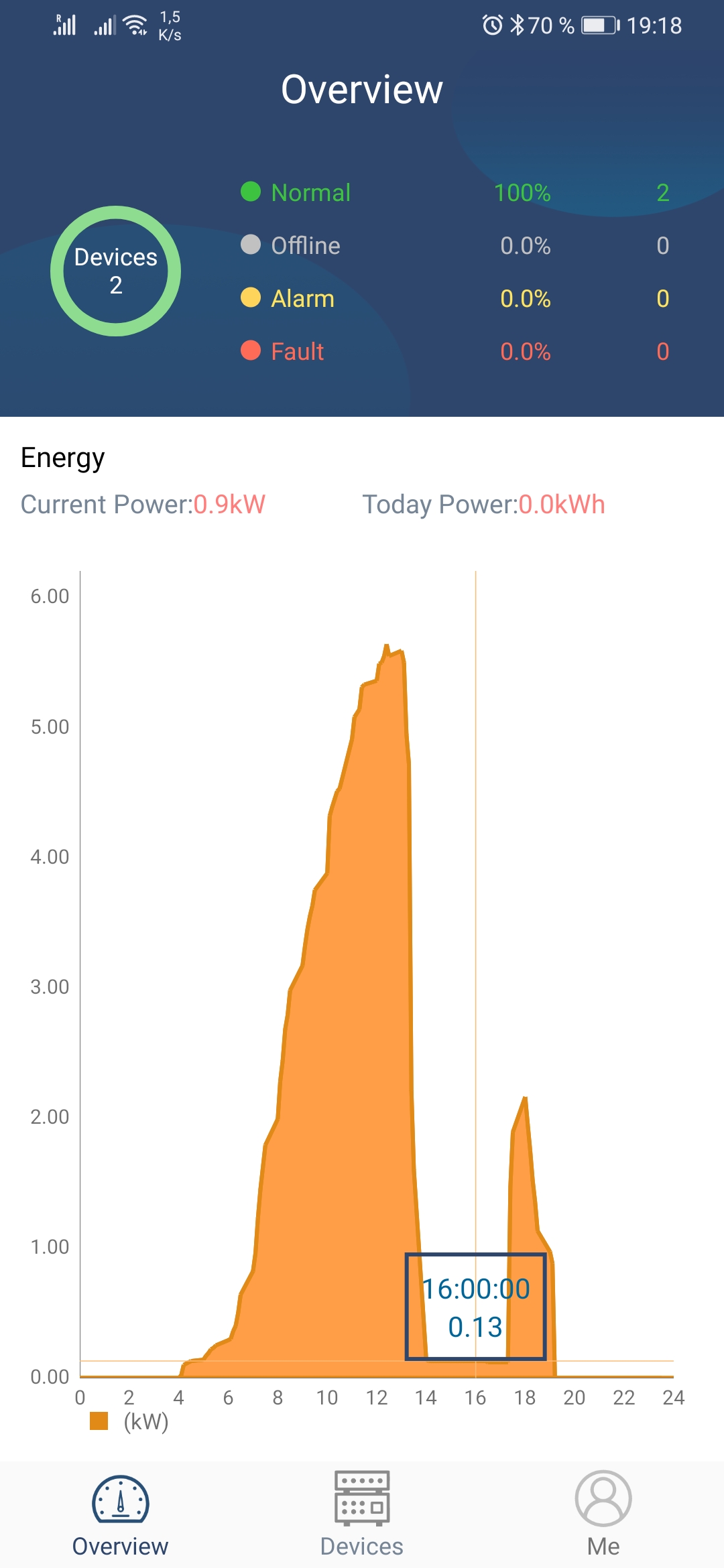Select the Overview tab
The width and height of the screenshot is (724, 1568).
point(121,1513)
